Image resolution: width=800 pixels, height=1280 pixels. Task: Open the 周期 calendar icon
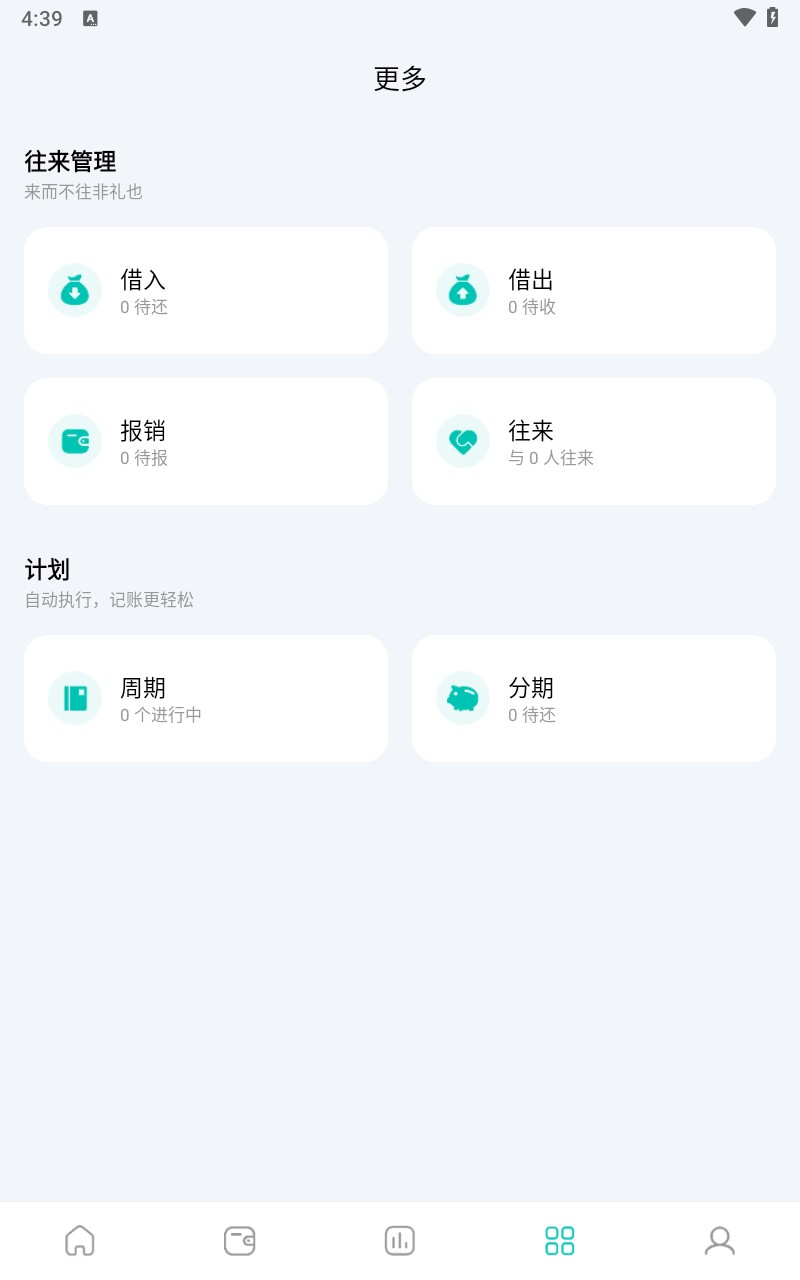[75, 698]
